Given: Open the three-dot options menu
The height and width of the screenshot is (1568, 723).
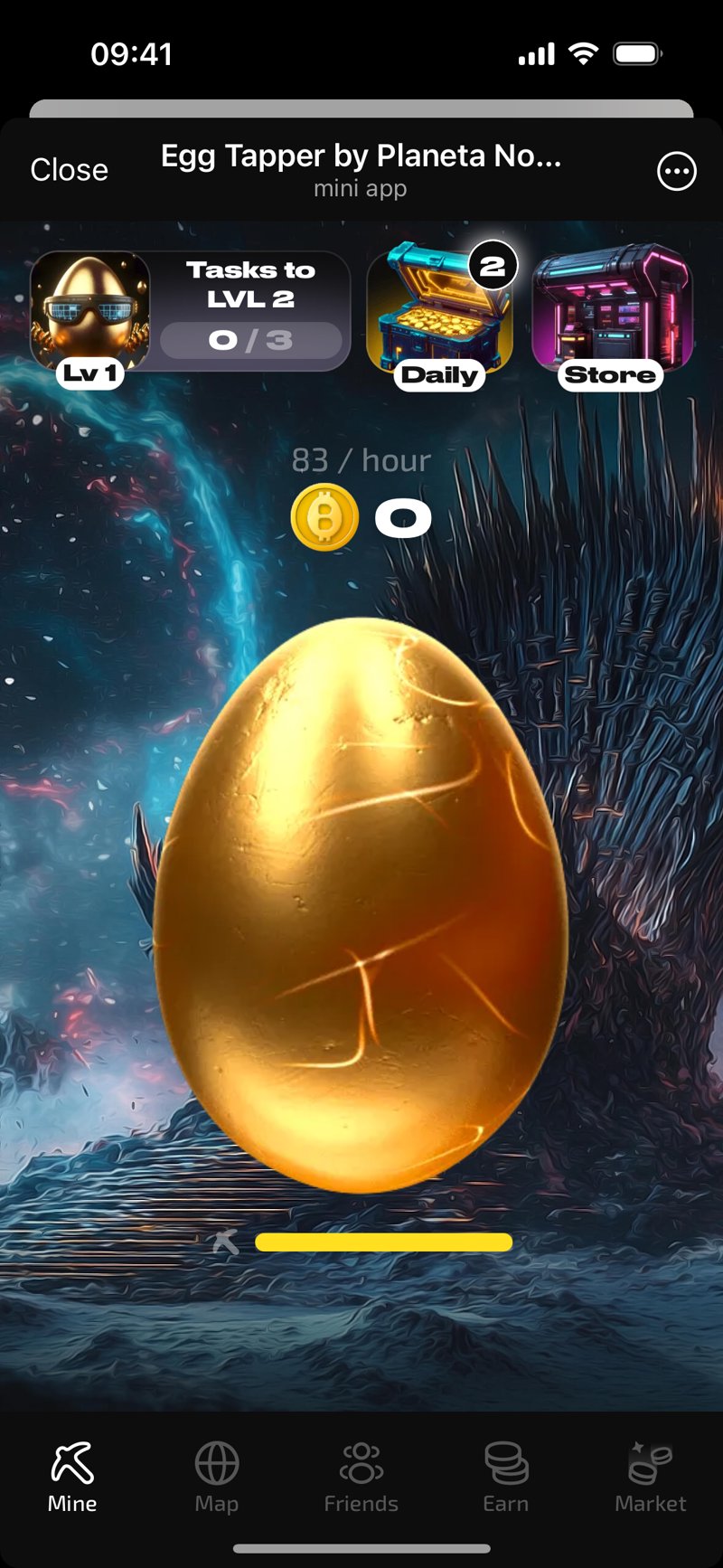Looking at the screenshot, I should [x=677, y=170].
